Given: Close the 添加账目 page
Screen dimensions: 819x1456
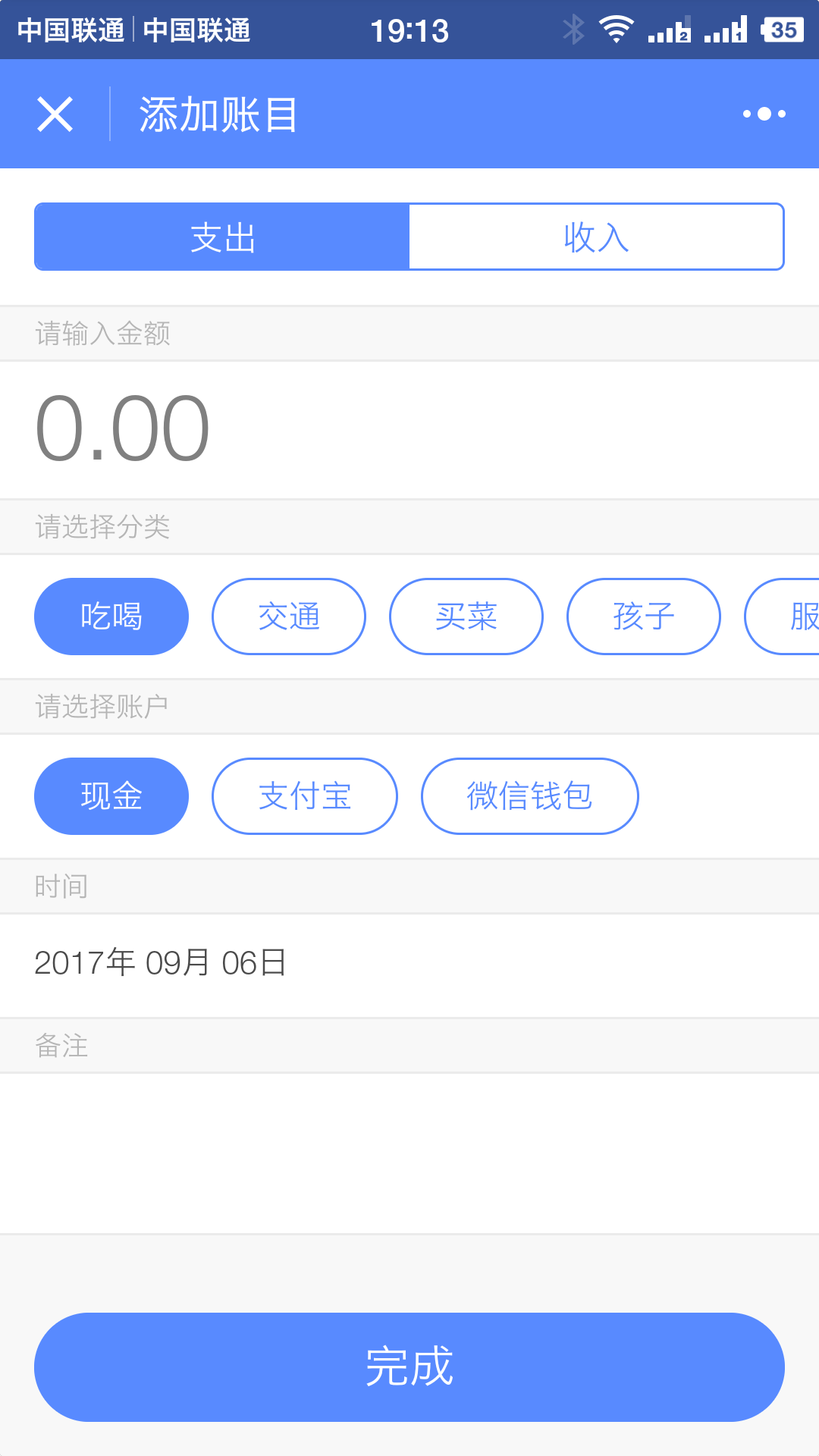Looking at the screenshot, I should tap(55, 115).
